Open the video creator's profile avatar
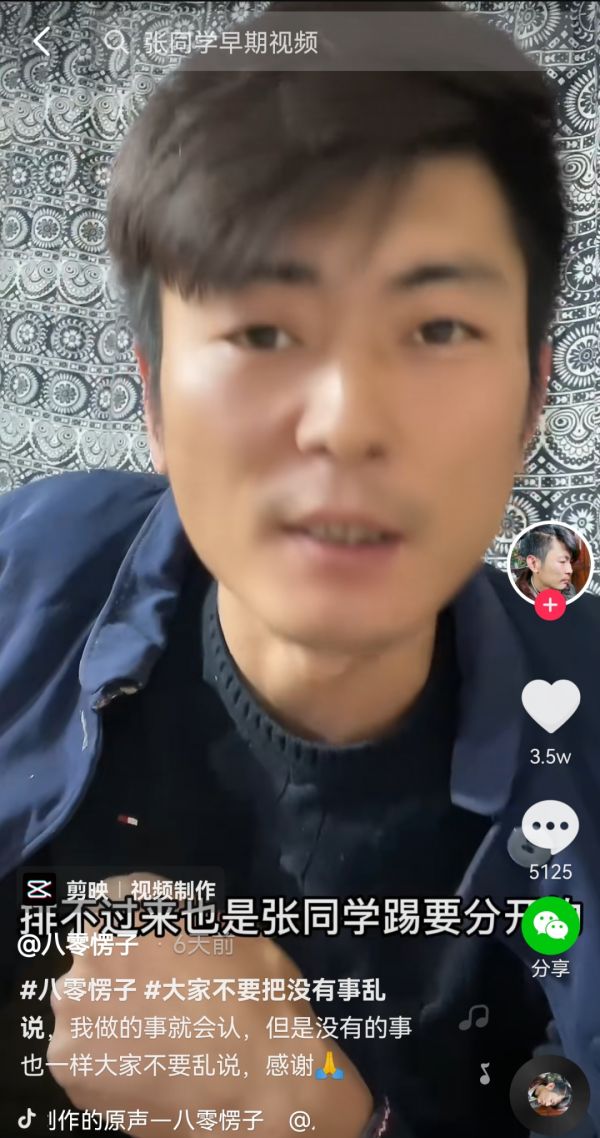Image resolution: width=600 pixels, height=1138 pixels. (x=550, y=563)
